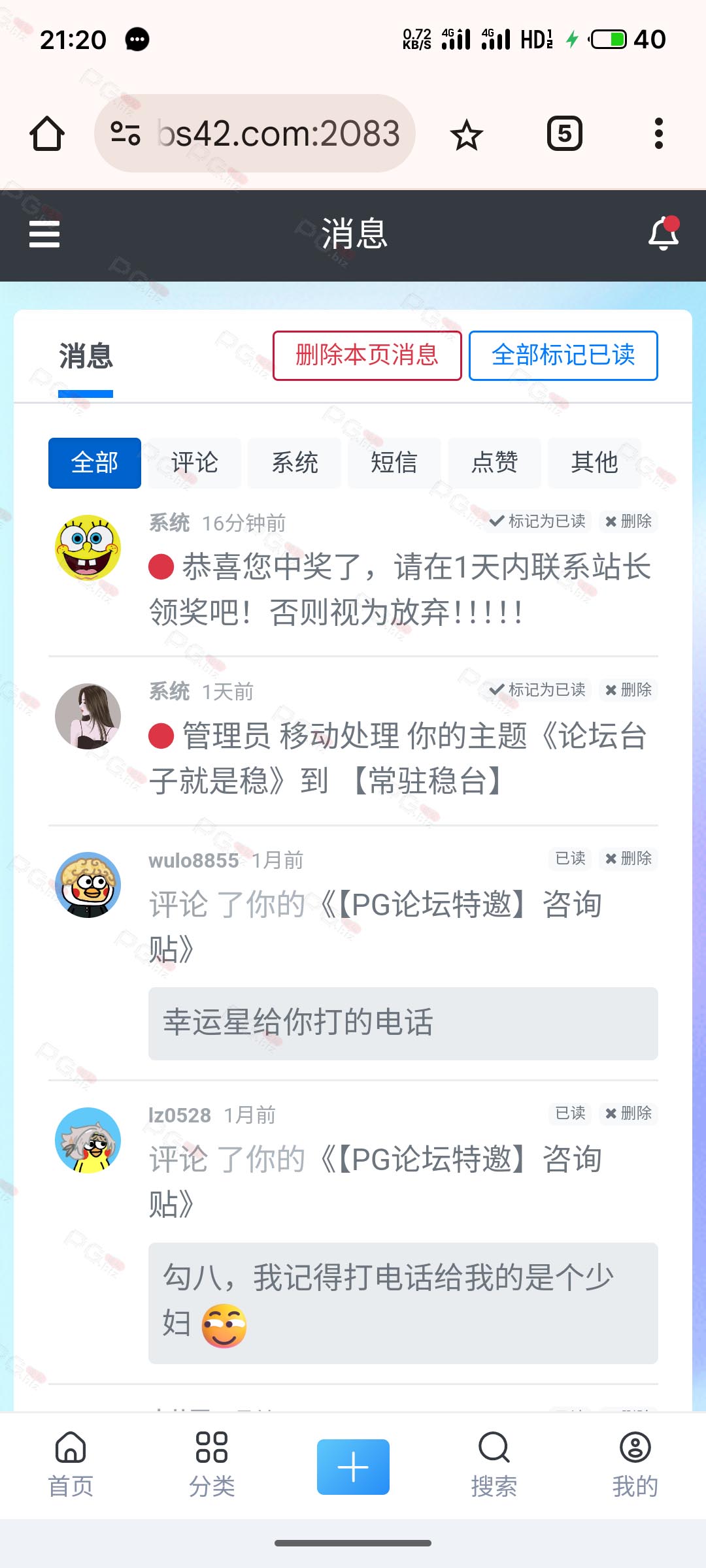Open the browser overflow menu
Image resolution: width=706 pixels, height=1568 pixels.
pos(659,133)
